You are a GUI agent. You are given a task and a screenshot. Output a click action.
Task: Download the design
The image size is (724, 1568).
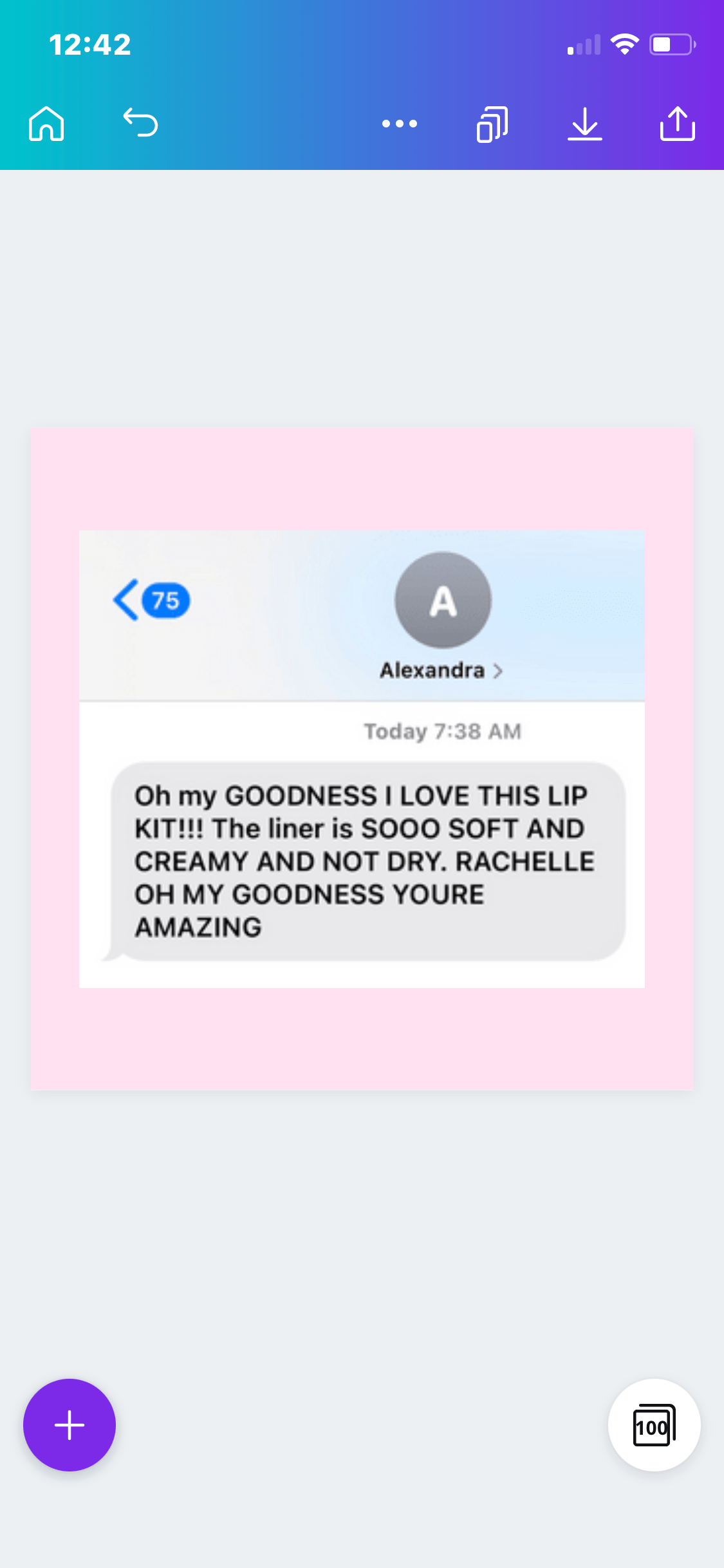pos(584,123)
